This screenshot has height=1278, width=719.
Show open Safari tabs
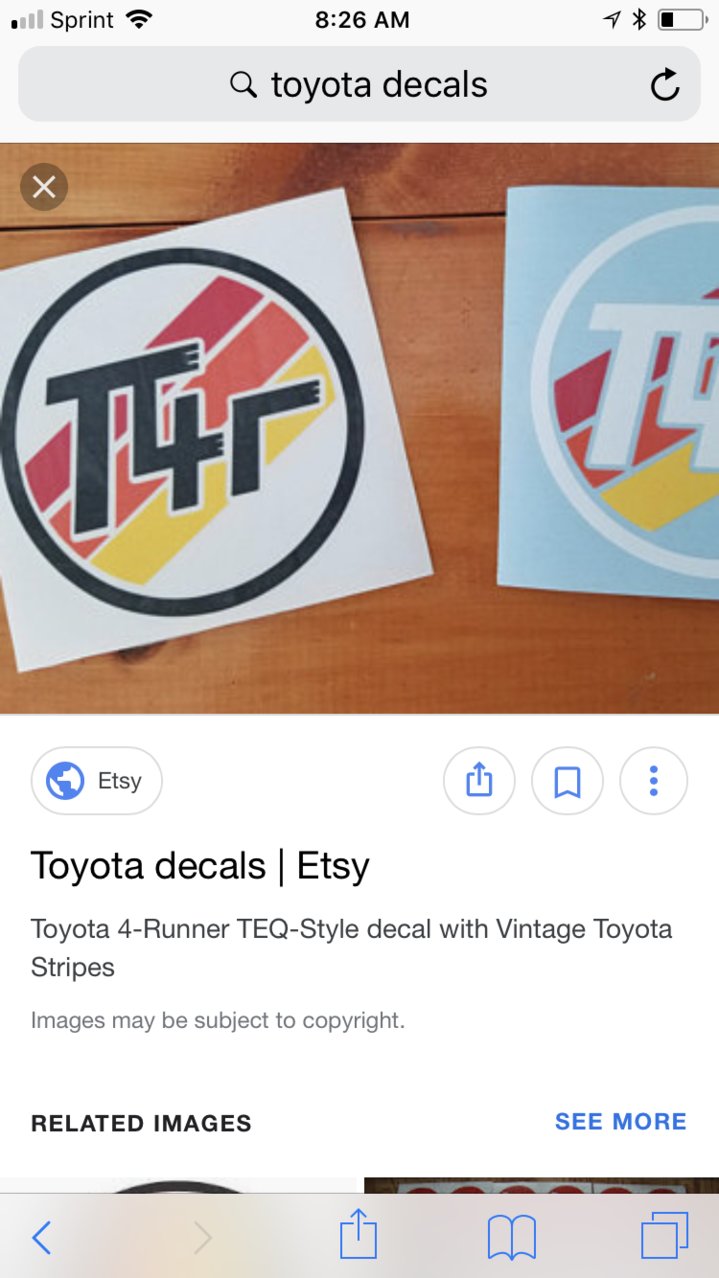(665, 1237)
